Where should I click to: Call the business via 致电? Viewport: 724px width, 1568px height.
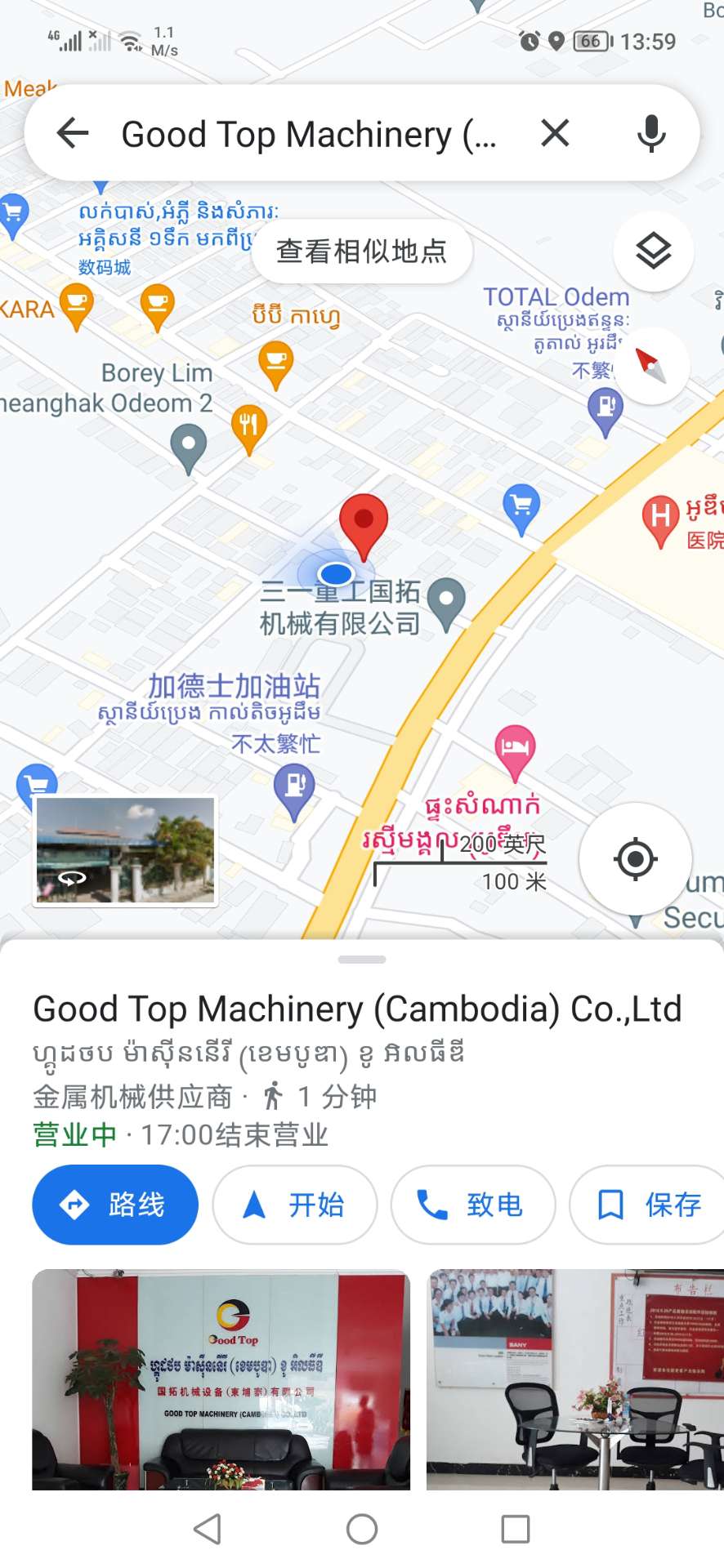click(x=473, y=1205)
